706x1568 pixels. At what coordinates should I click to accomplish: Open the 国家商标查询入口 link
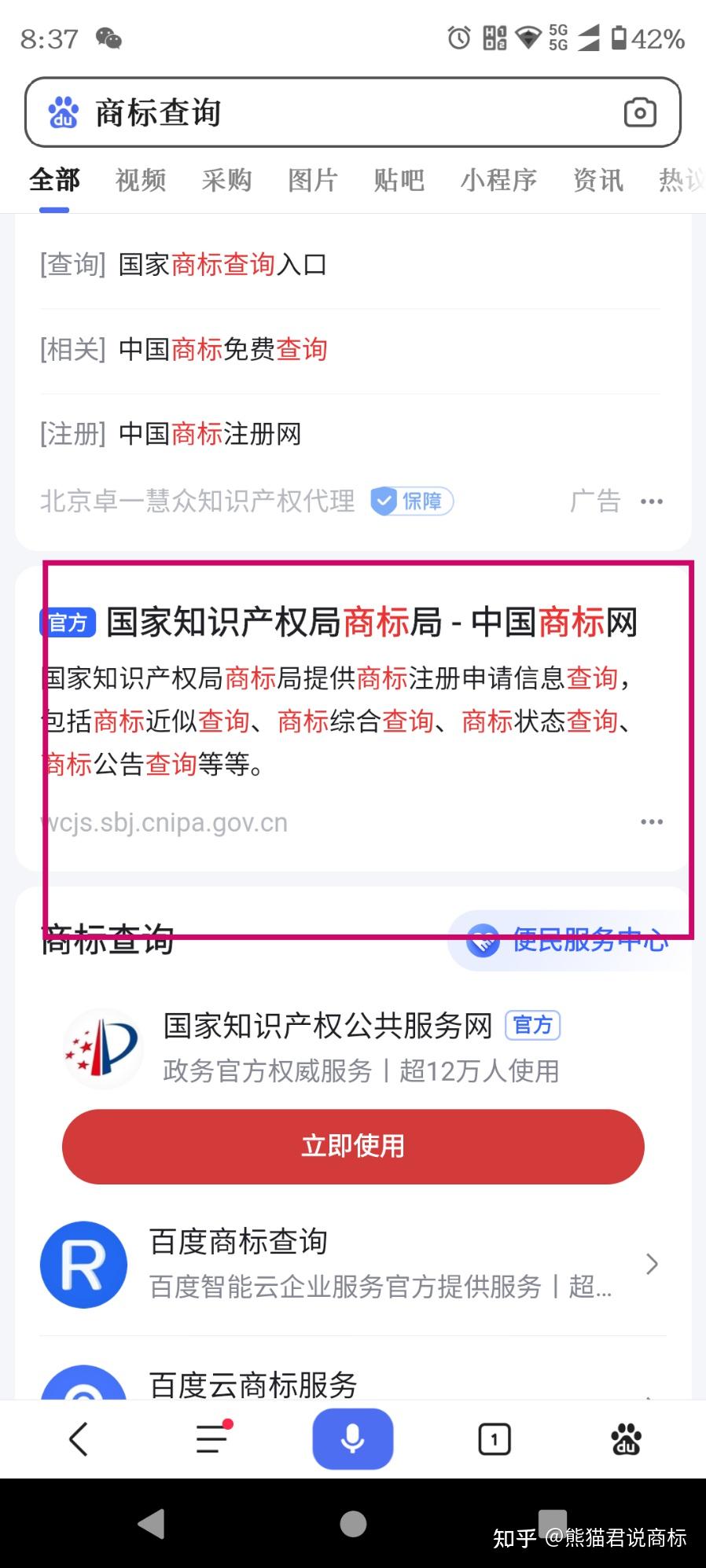click(222, 265)
